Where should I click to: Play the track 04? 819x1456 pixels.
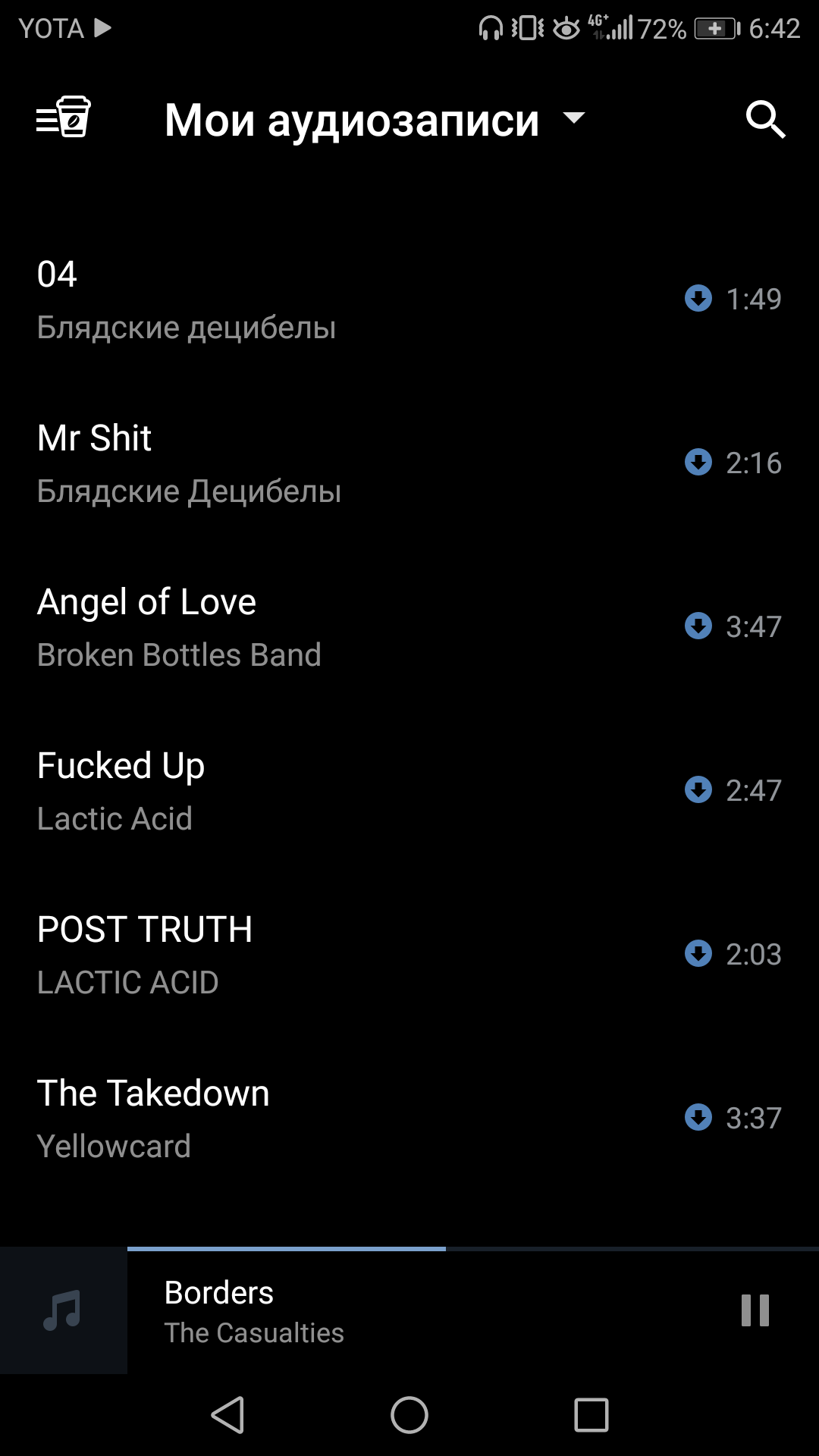(x=409, y=300)
